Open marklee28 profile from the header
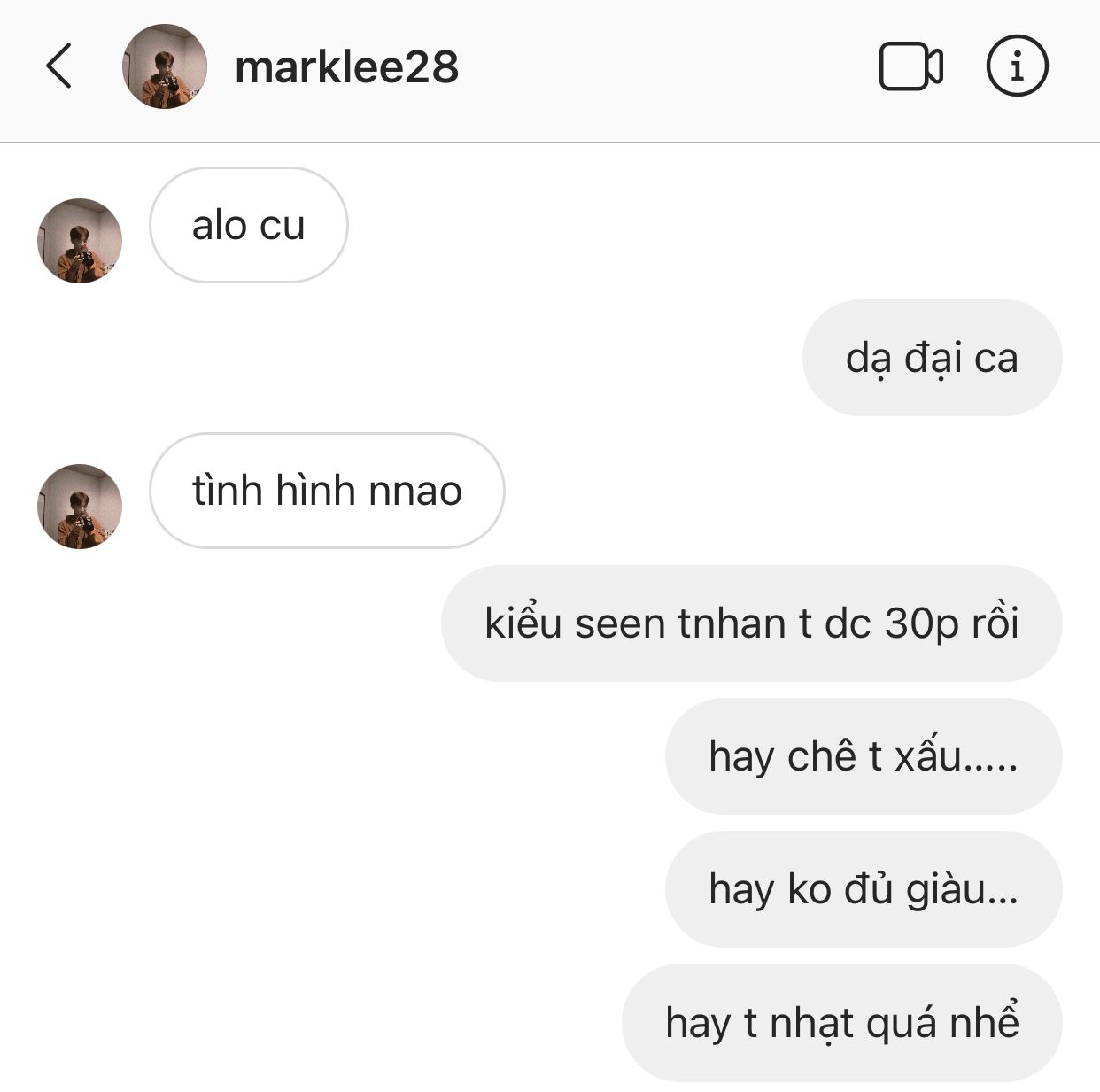Screen dimensions: 1100x1092 346,67
